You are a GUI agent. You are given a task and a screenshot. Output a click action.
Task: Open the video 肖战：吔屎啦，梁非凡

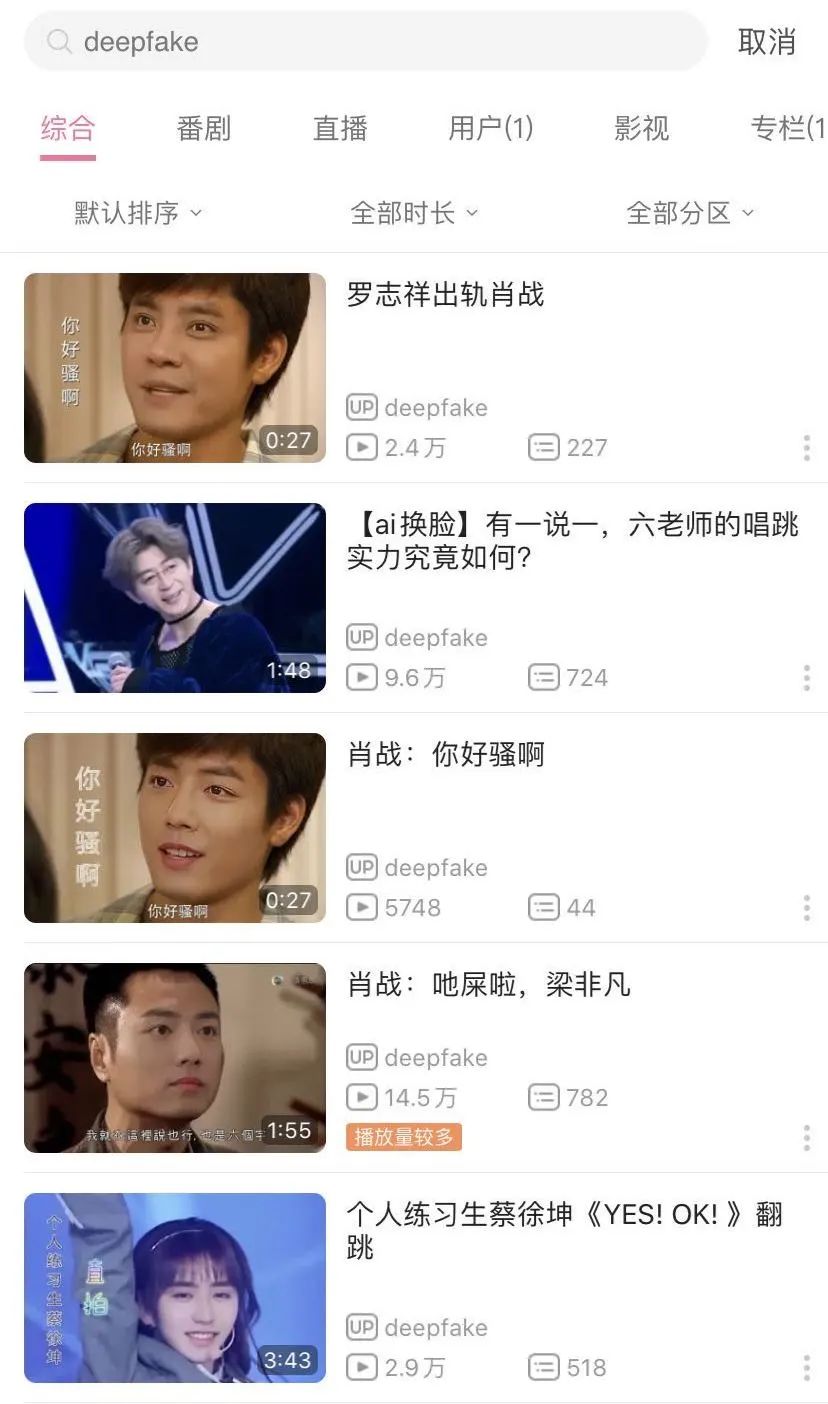point(488,985)
